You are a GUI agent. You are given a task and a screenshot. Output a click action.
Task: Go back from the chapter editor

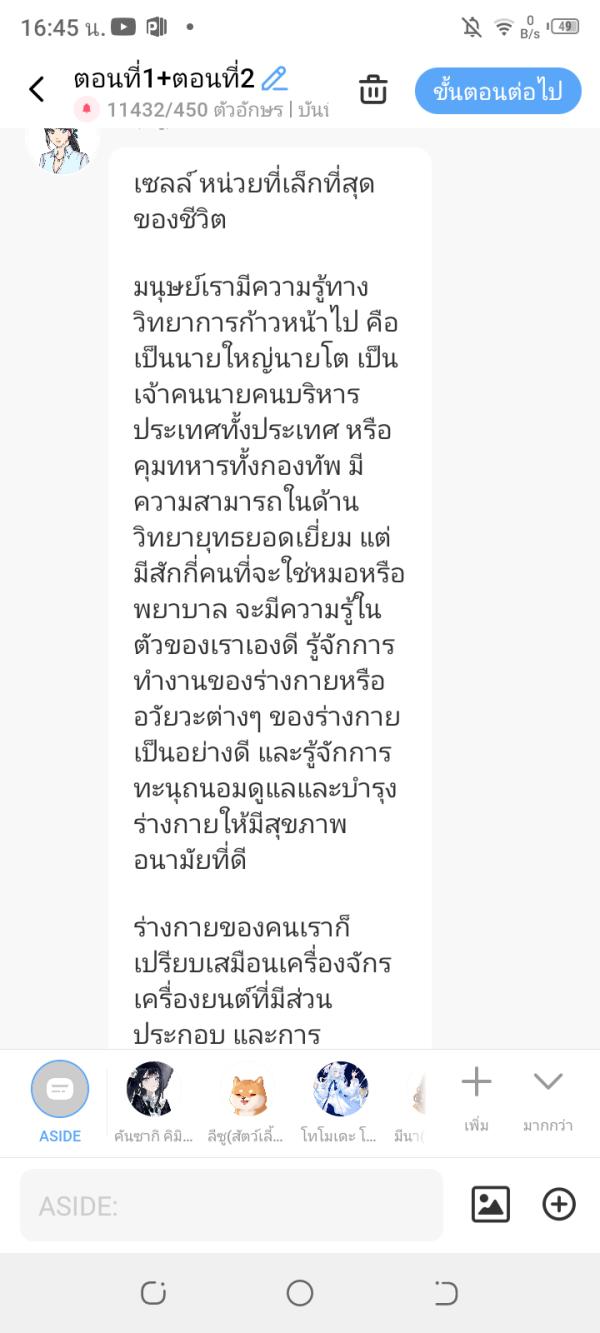pyautogui.click(x=37, y=90)
